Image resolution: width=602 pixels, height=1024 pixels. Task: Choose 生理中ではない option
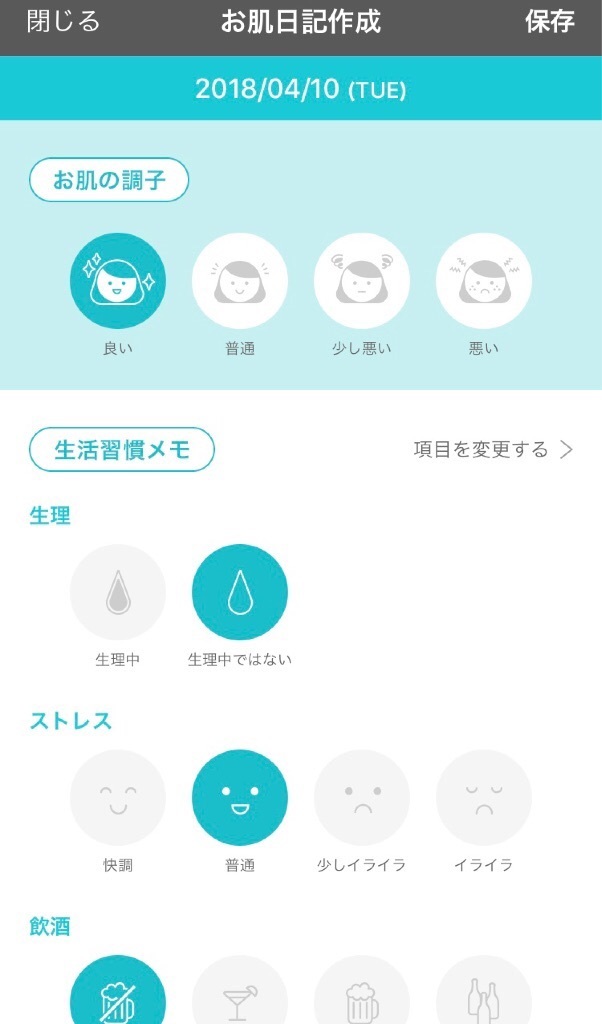pyautogui.click(x=240, y=592)
